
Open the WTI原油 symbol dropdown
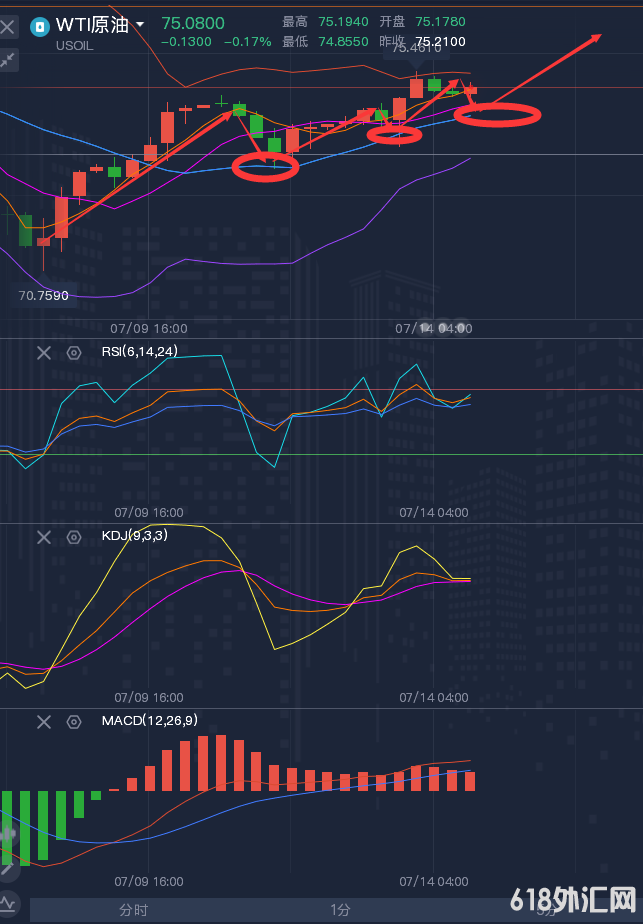[140, 24]
